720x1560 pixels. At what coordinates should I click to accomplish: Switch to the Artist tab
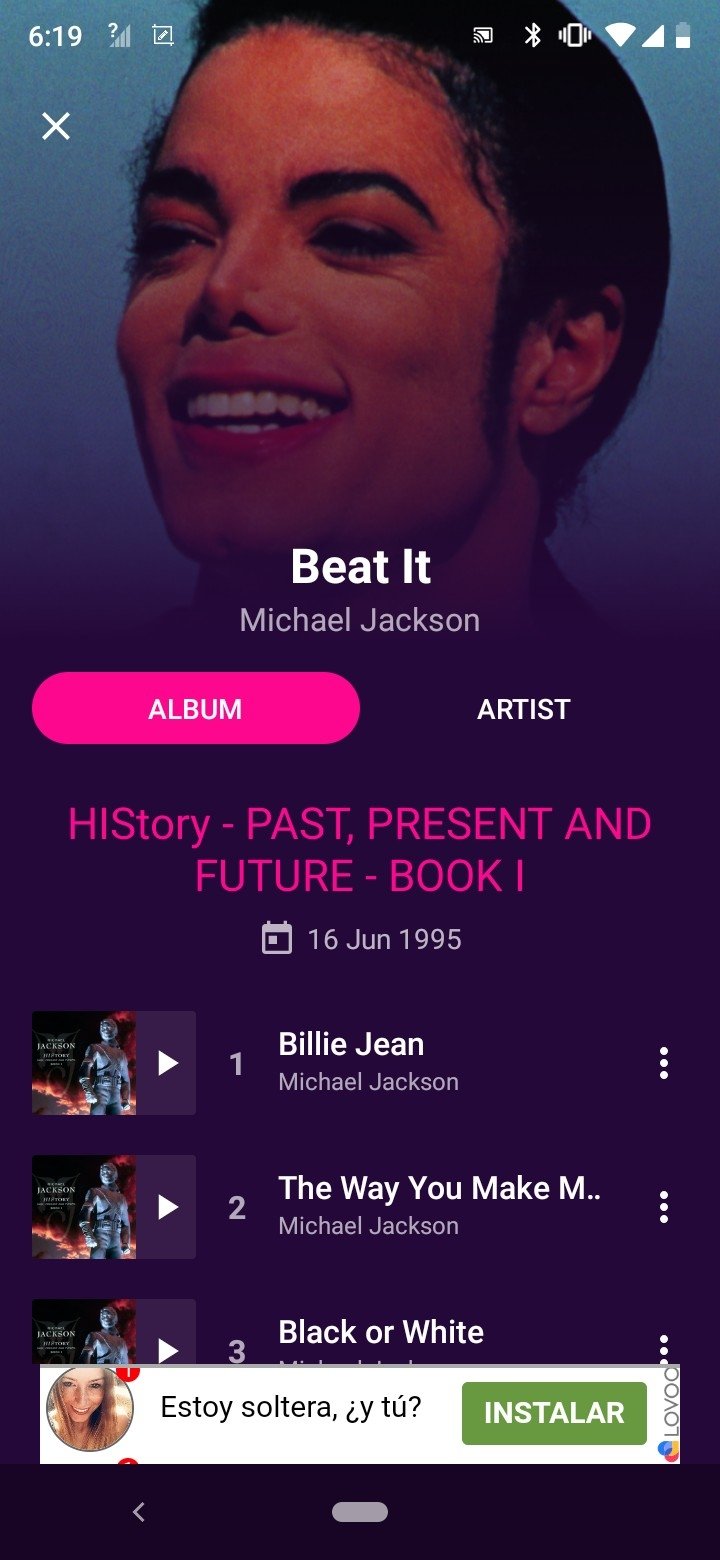(x=523, y=709)
